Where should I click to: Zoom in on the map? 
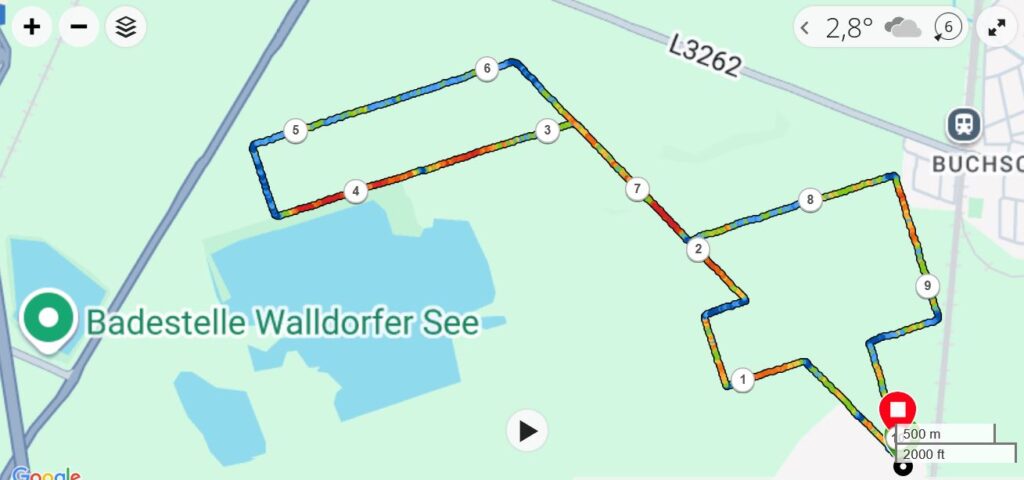pos(32,27)
